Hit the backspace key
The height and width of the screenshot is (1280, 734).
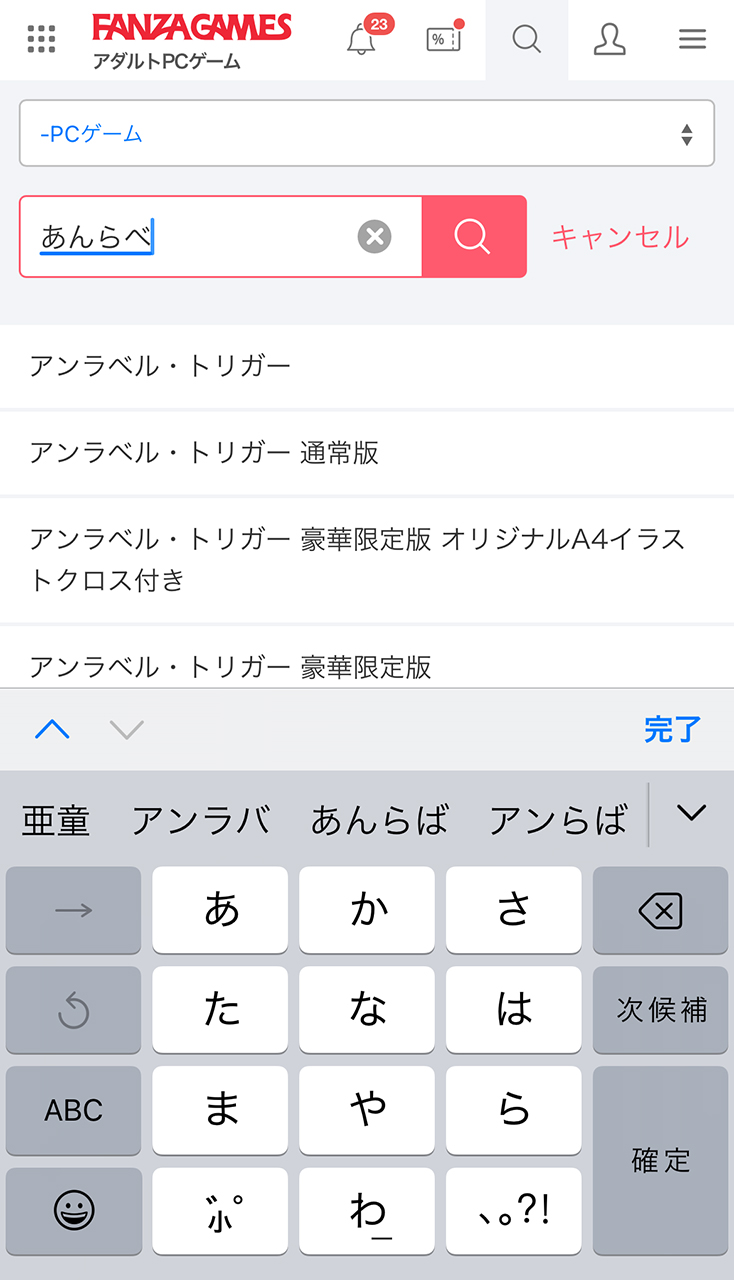[x=660, y=910]
